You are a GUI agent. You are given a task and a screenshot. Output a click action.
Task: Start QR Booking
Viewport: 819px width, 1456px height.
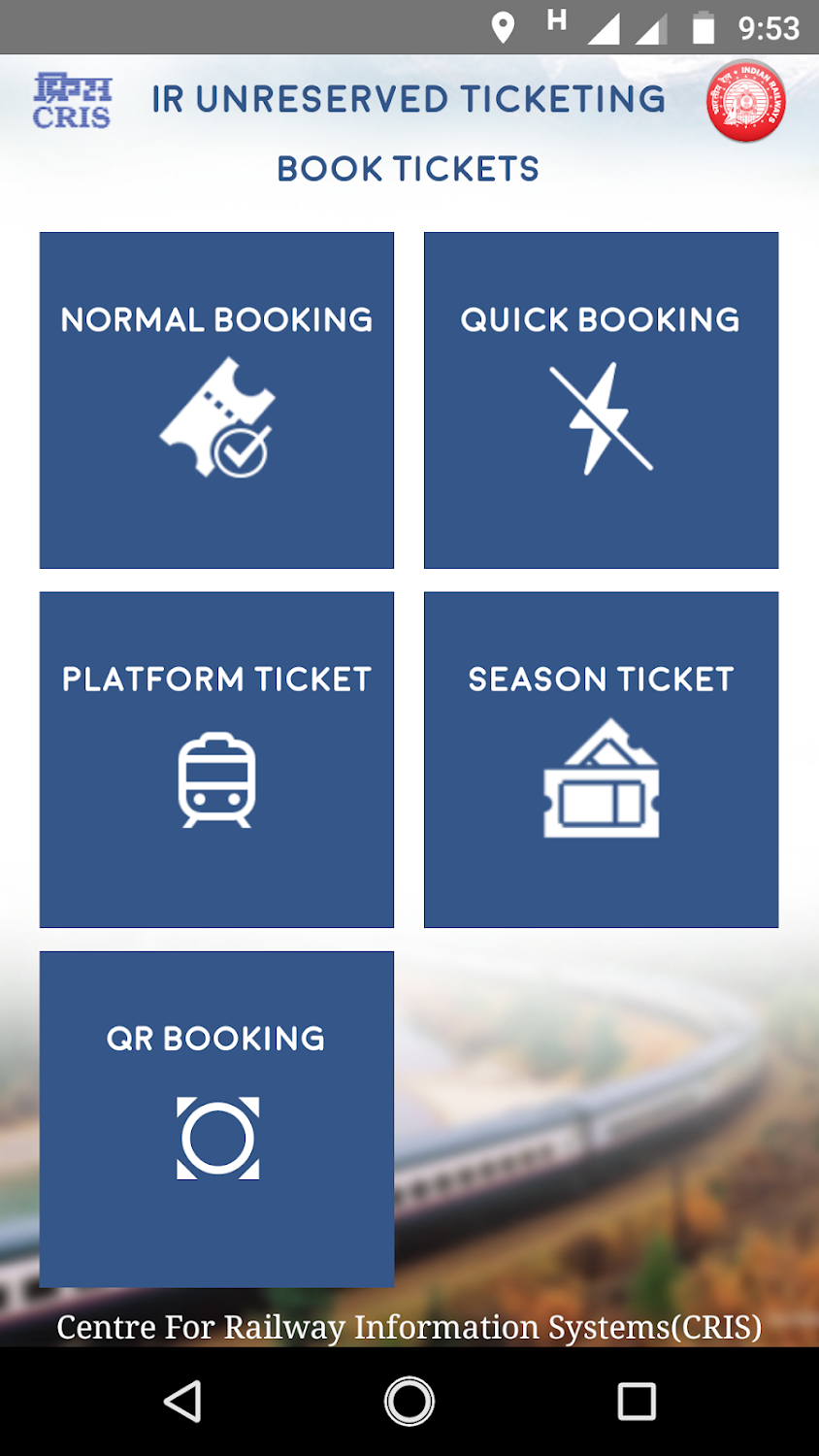[x=216, y=1118]
